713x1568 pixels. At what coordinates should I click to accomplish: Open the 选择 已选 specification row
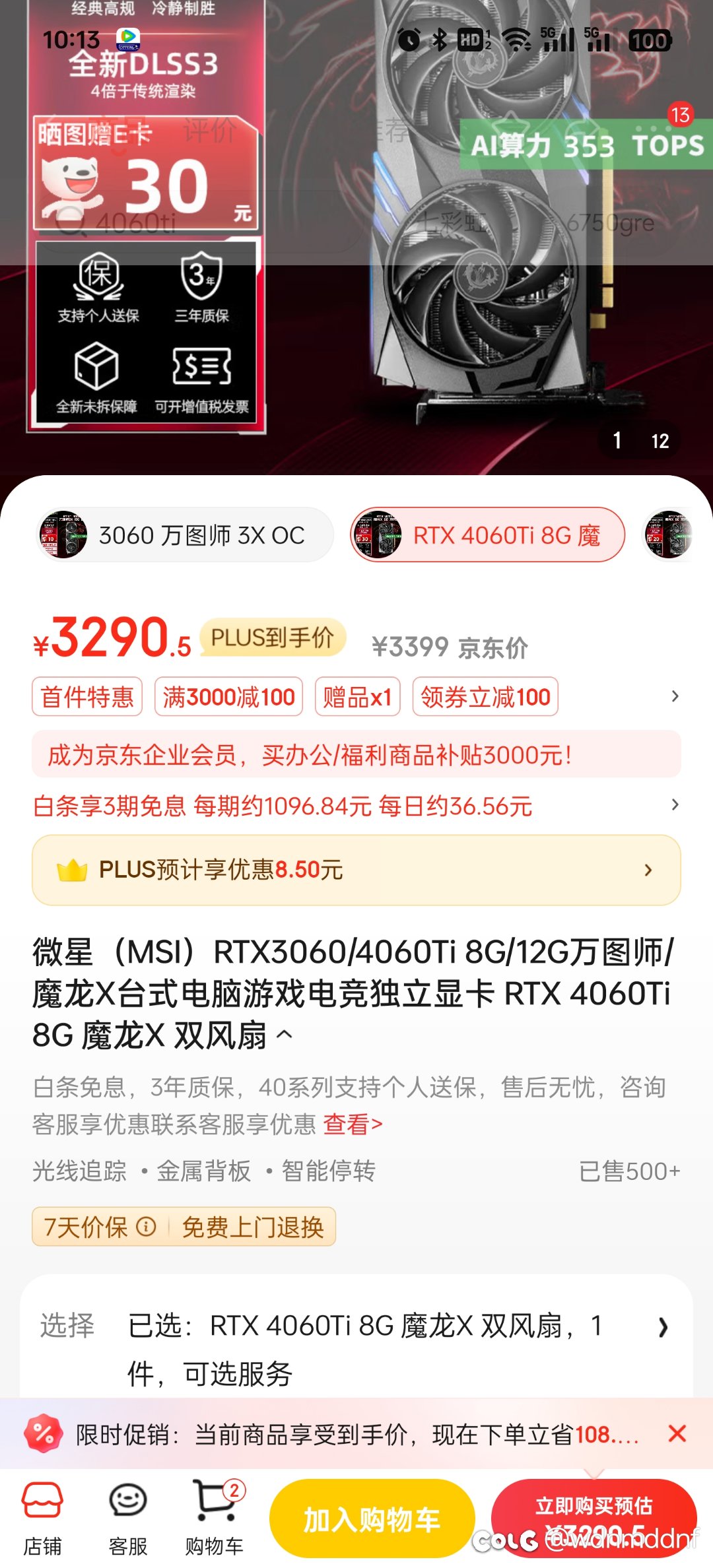tap(356, 1349)
